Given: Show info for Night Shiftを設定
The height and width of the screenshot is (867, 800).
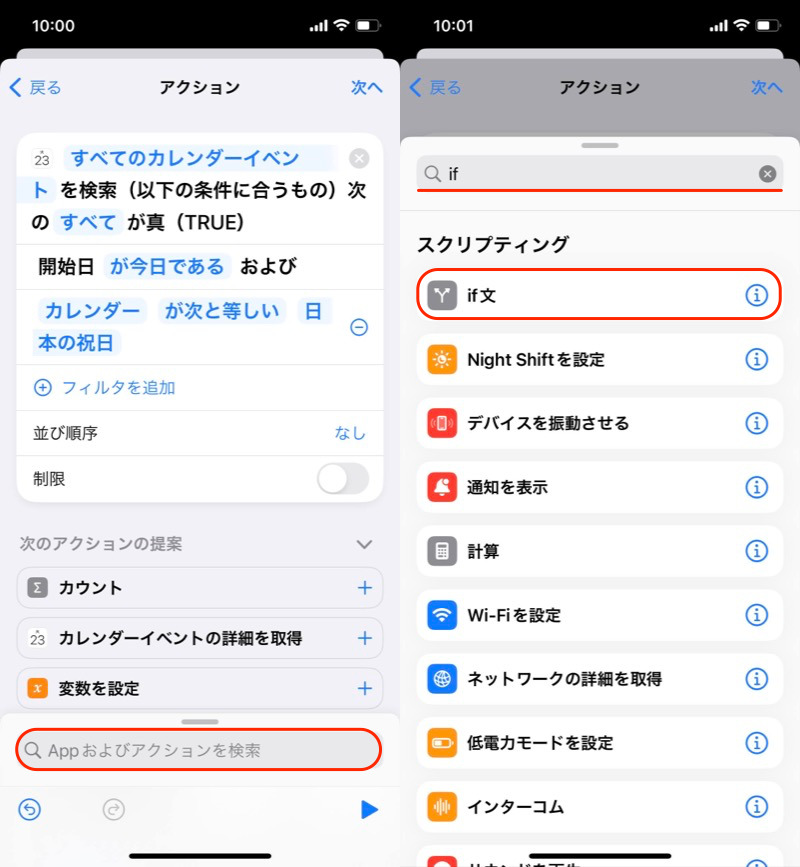Looking at the screenshot, I should point(757,359).
